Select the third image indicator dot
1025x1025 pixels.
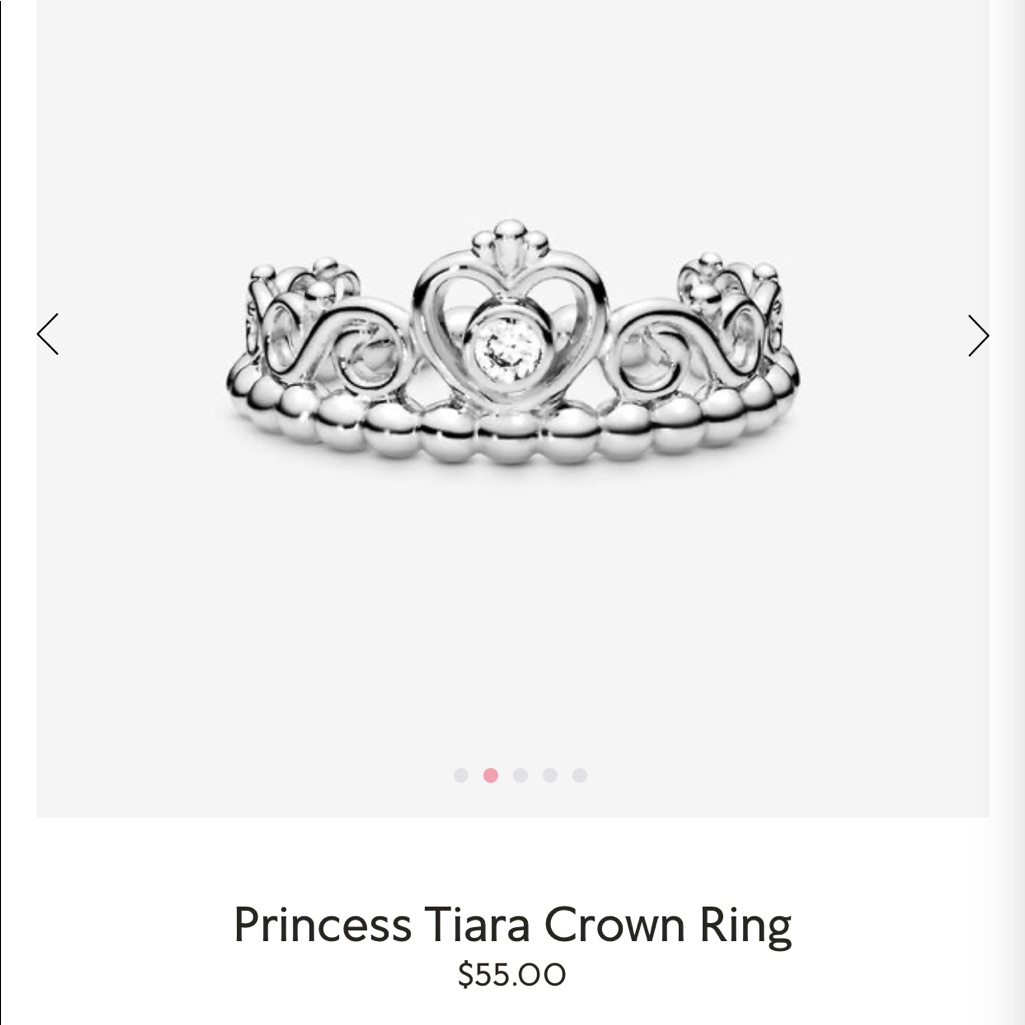520,775
